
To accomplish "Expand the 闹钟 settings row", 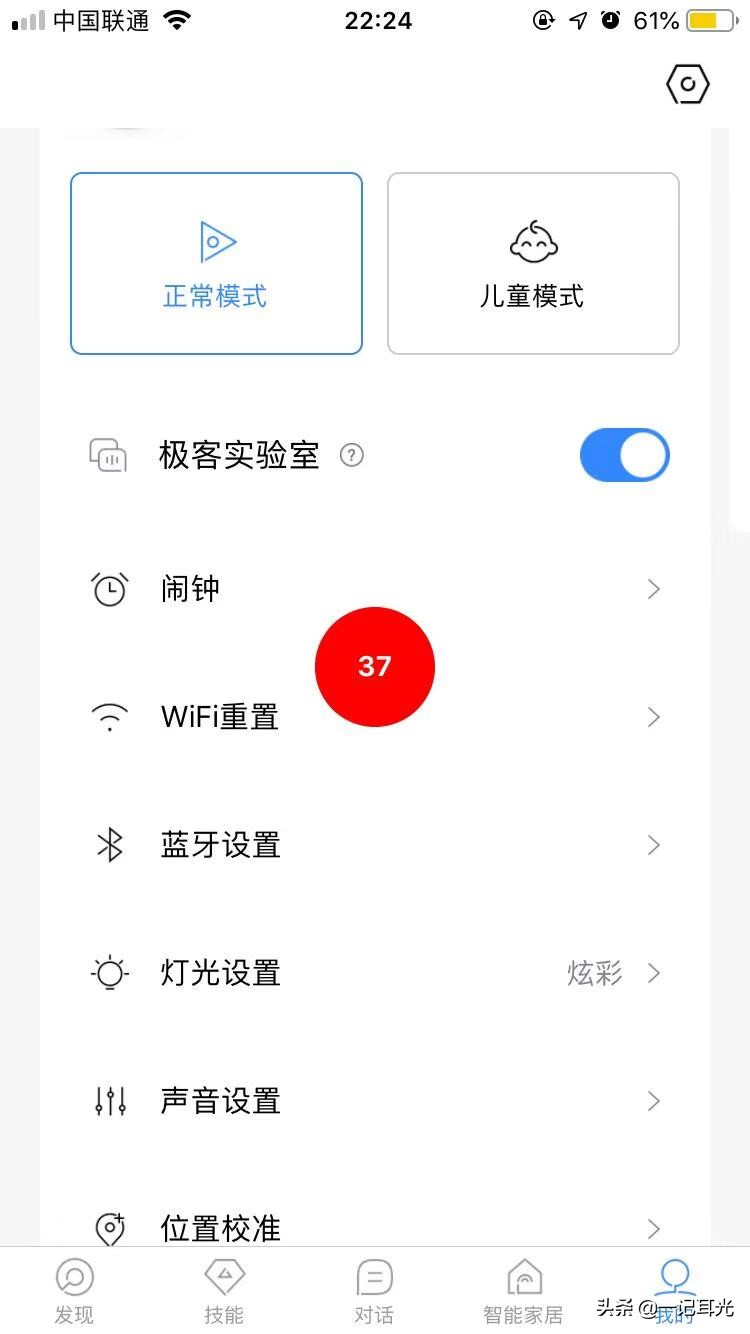I will (x=653, y=589).
